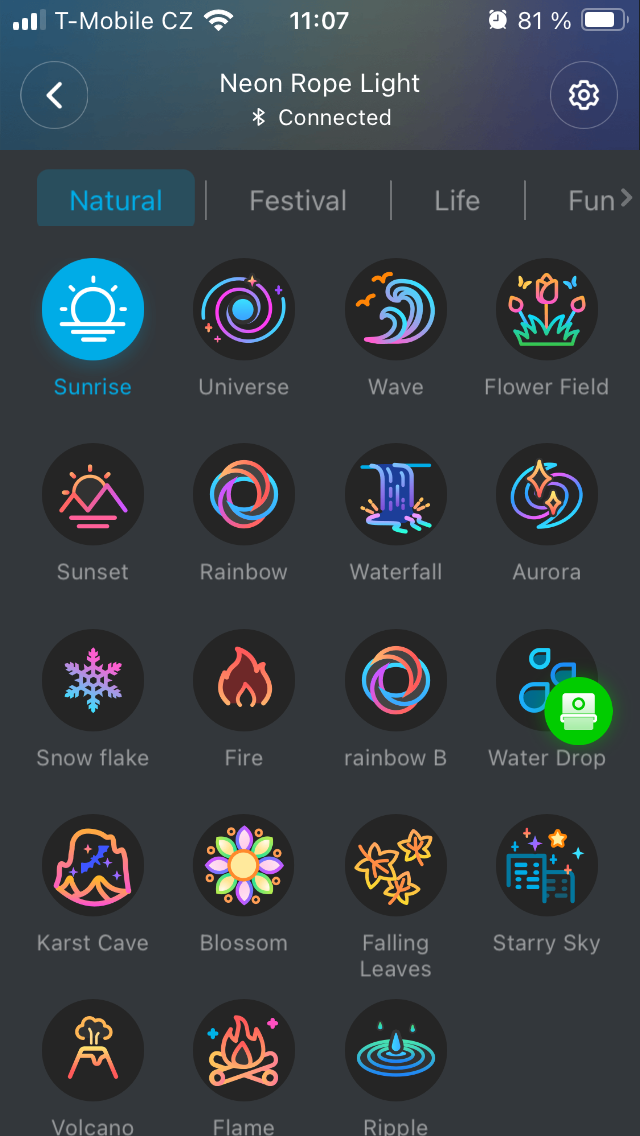
Task: Choose the Wave scene
Action: tap(396, 310)
